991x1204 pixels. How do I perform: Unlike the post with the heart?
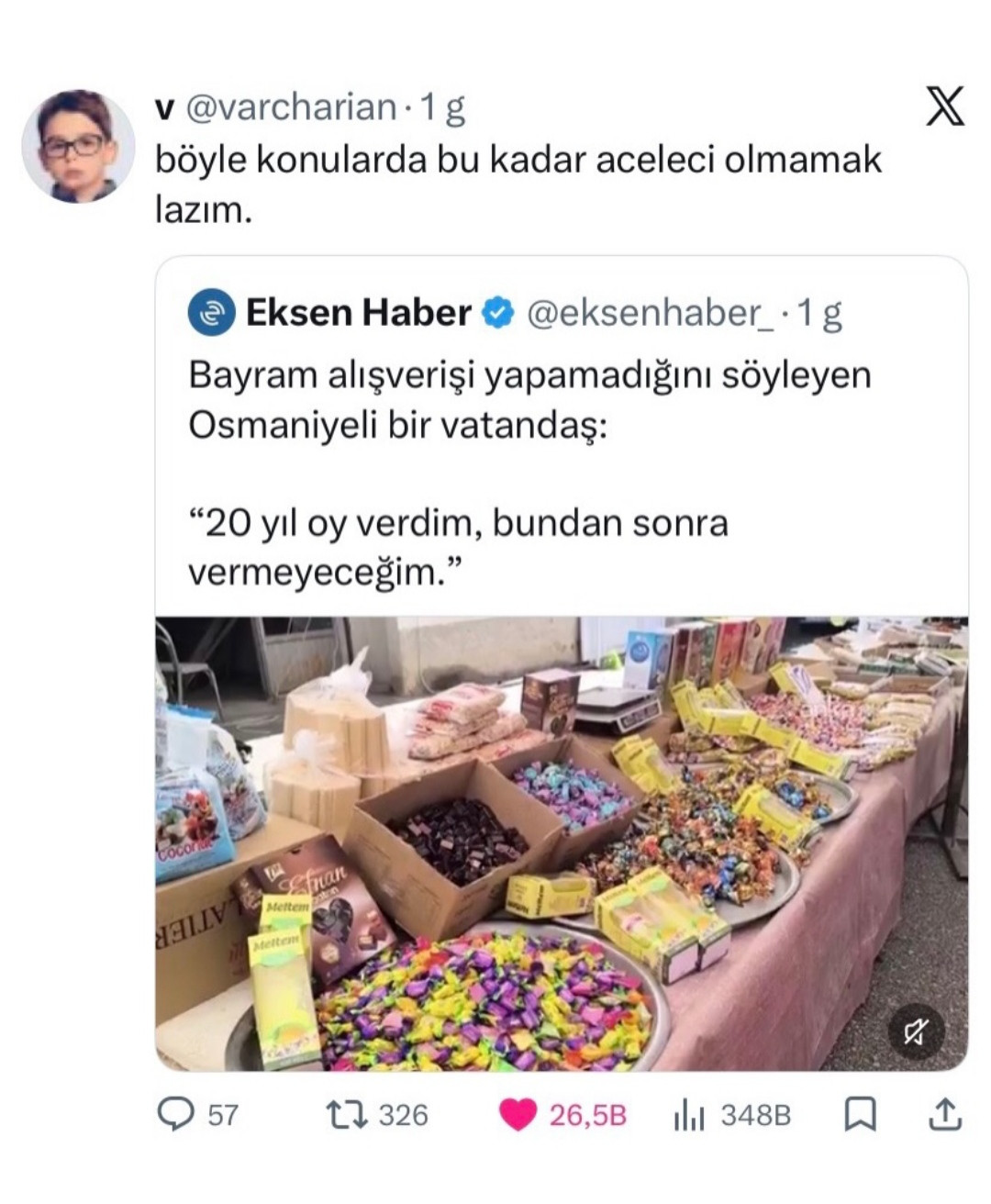pos(518,1115)
